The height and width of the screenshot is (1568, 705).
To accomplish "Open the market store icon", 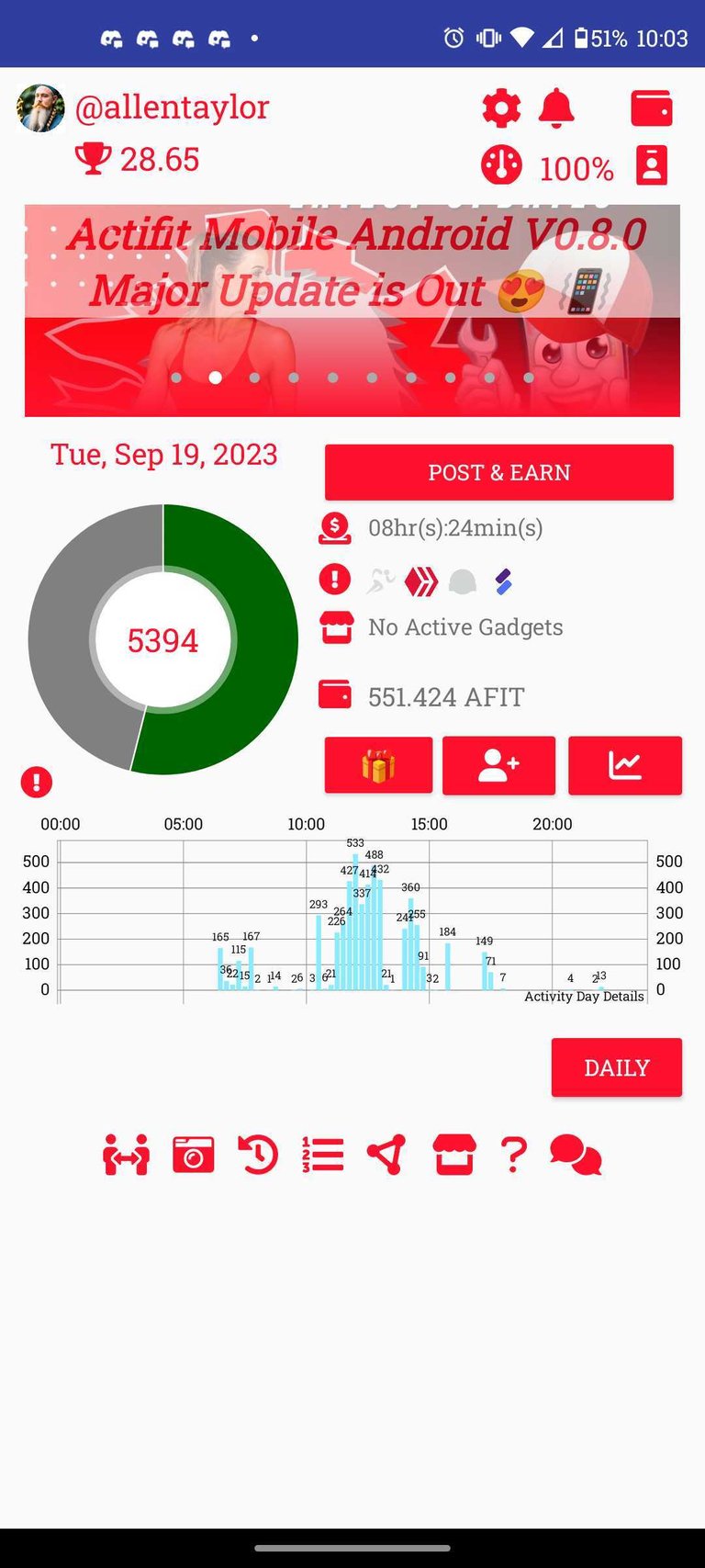I will point(454,1156).
